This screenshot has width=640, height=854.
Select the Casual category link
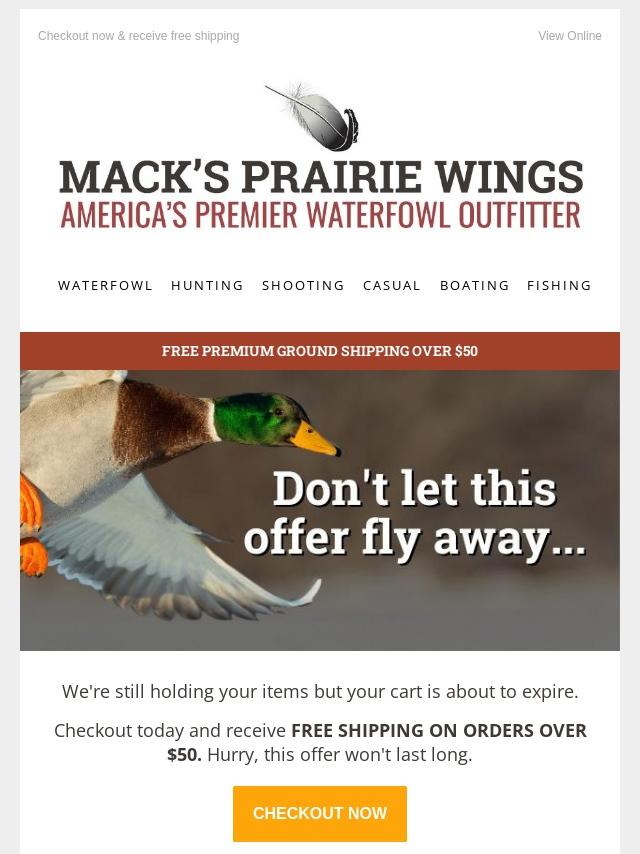pyautogui.click(x=392, y=285)
